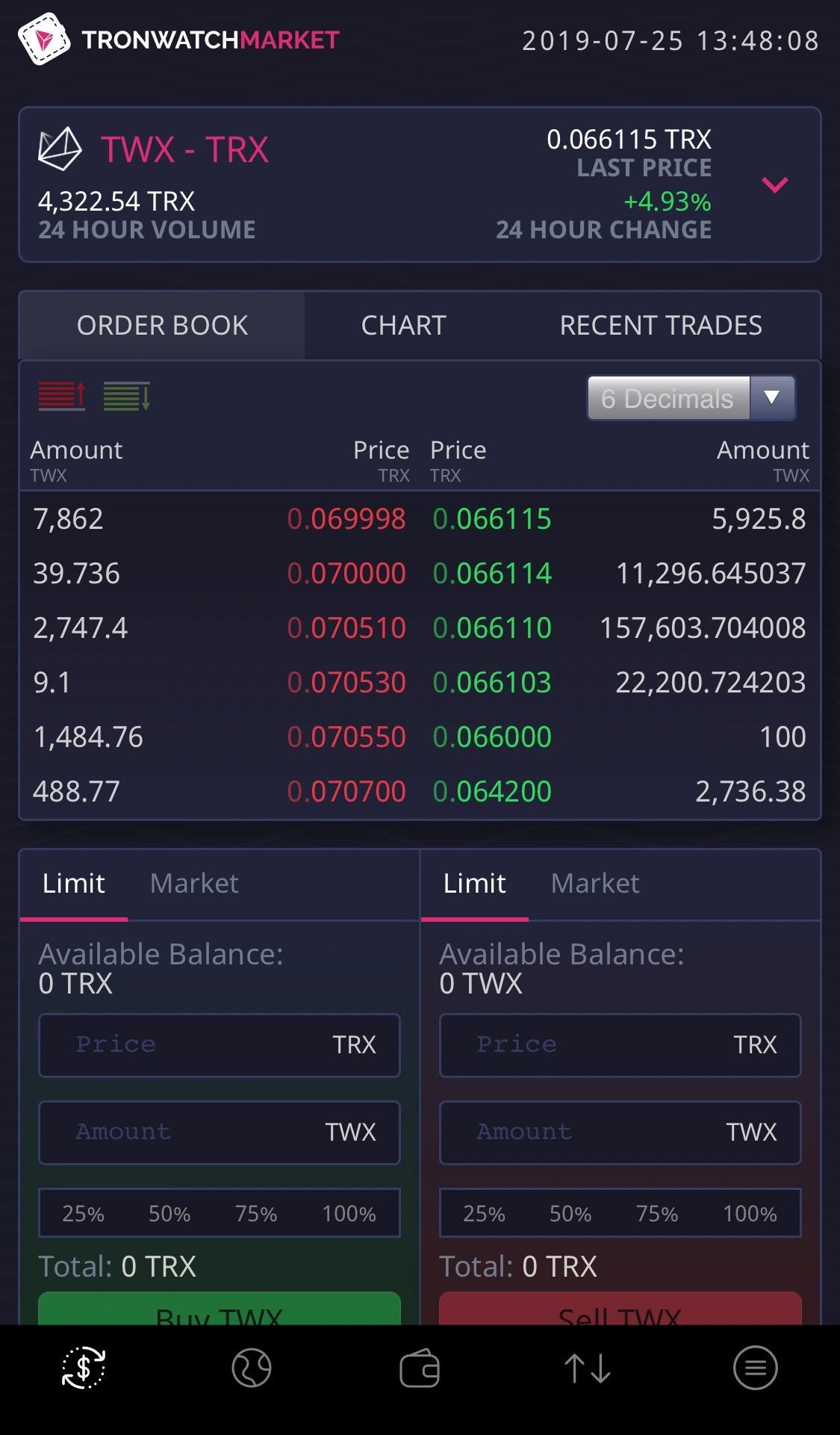Switch to the CHART tab
Screen dimensions: 840x1435
coord(403,325)
